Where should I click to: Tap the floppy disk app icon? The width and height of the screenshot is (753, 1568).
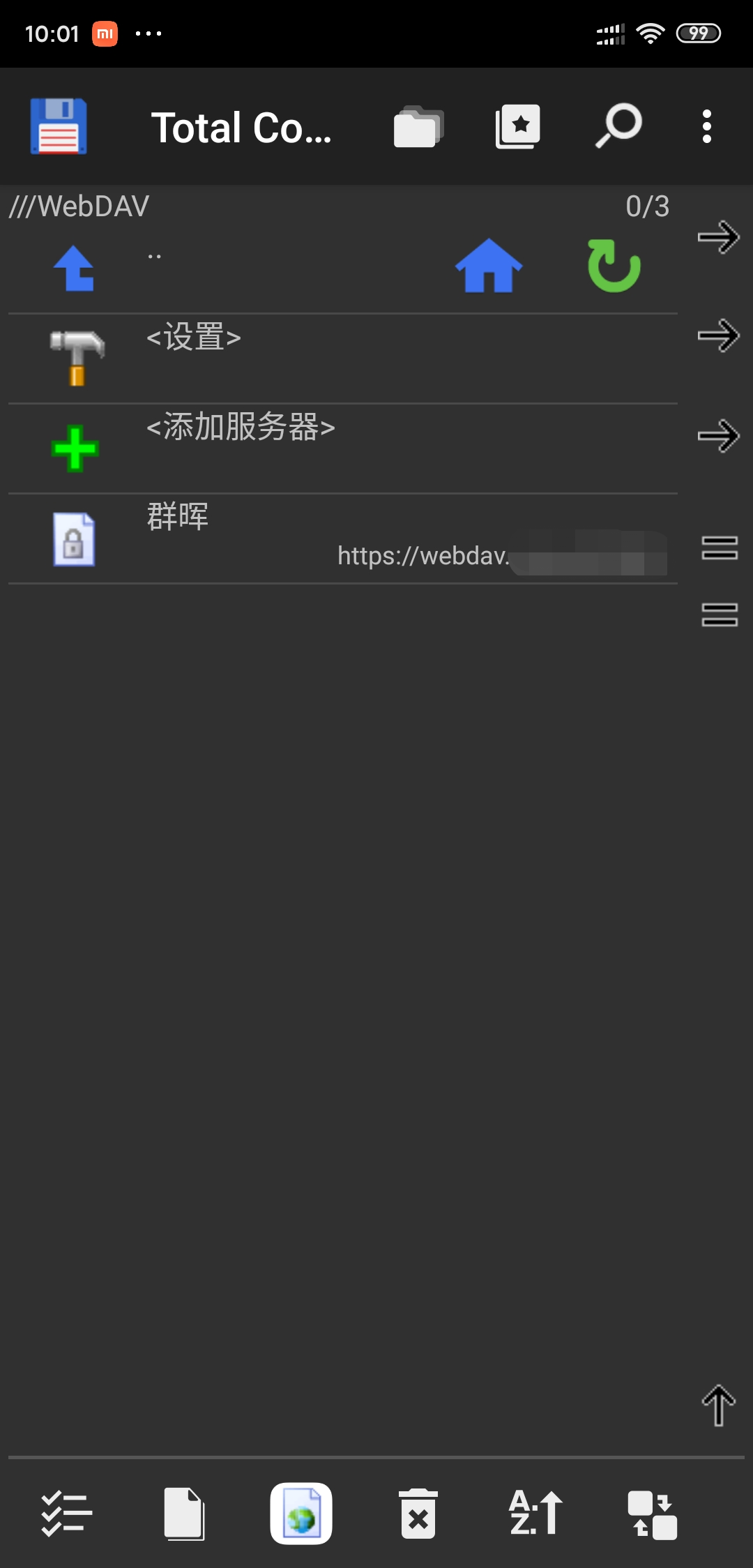tap(59, 126)
